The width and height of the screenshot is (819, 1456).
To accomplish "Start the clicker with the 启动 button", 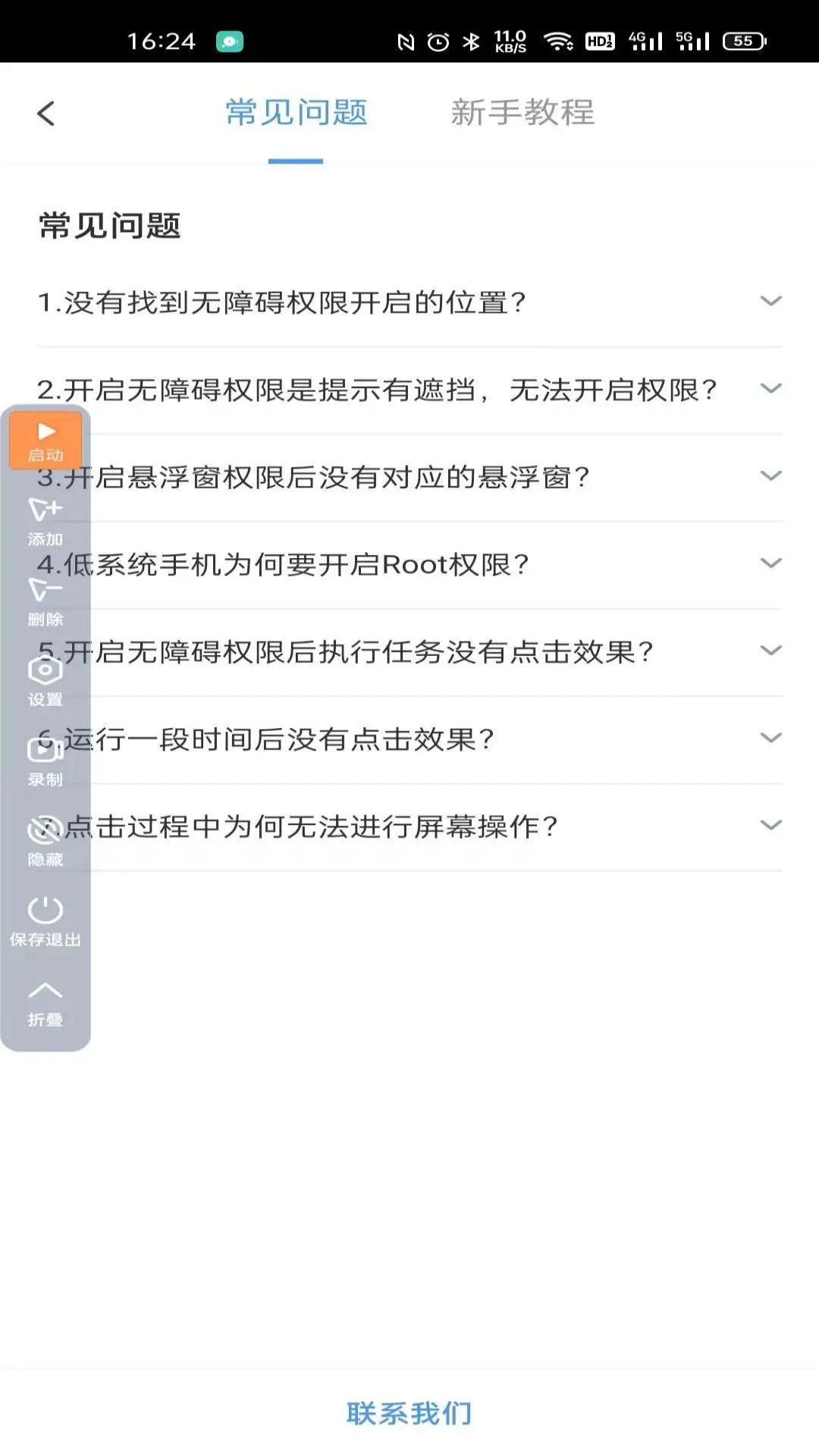I will [x=45, y=441].
